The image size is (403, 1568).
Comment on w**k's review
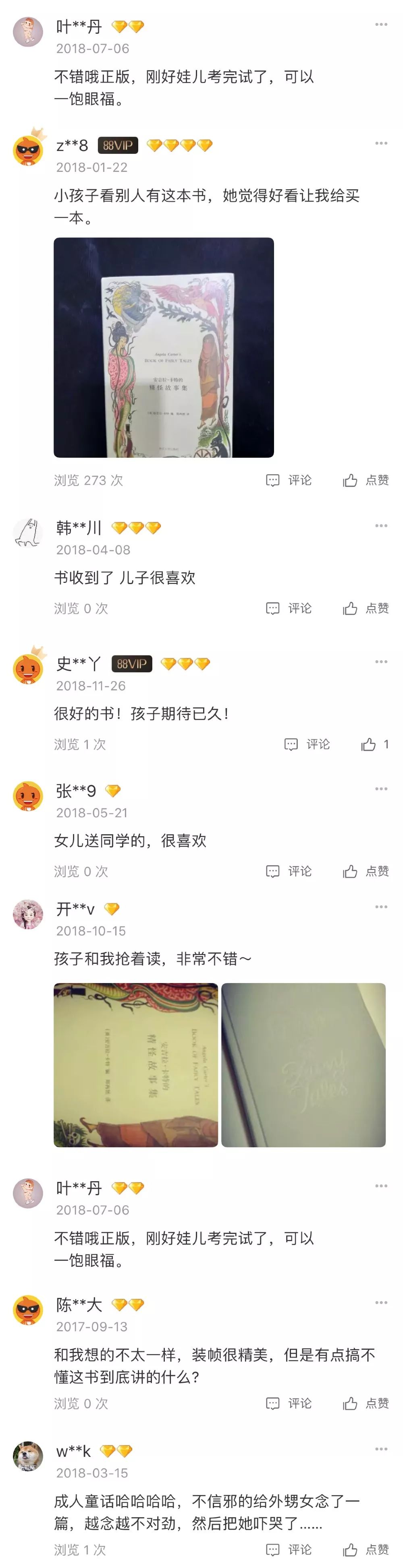[289, 1549]
